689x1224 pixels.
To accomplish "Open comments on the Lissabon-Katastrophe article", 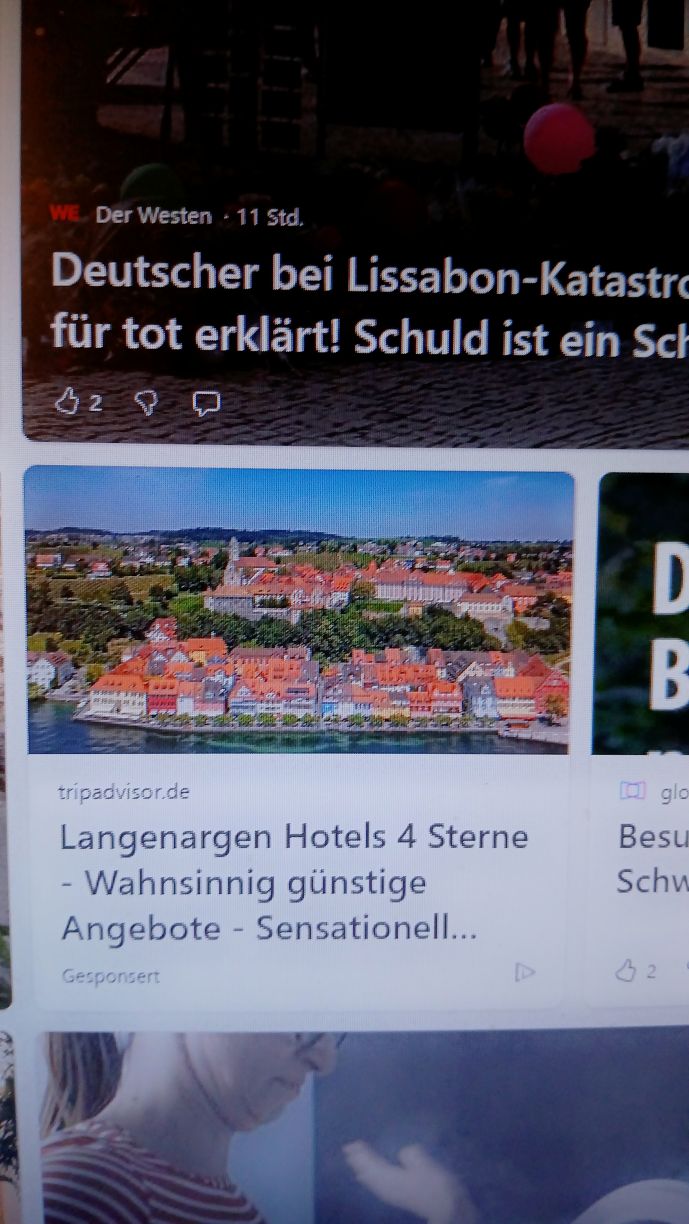I will (x=206, y=403).
